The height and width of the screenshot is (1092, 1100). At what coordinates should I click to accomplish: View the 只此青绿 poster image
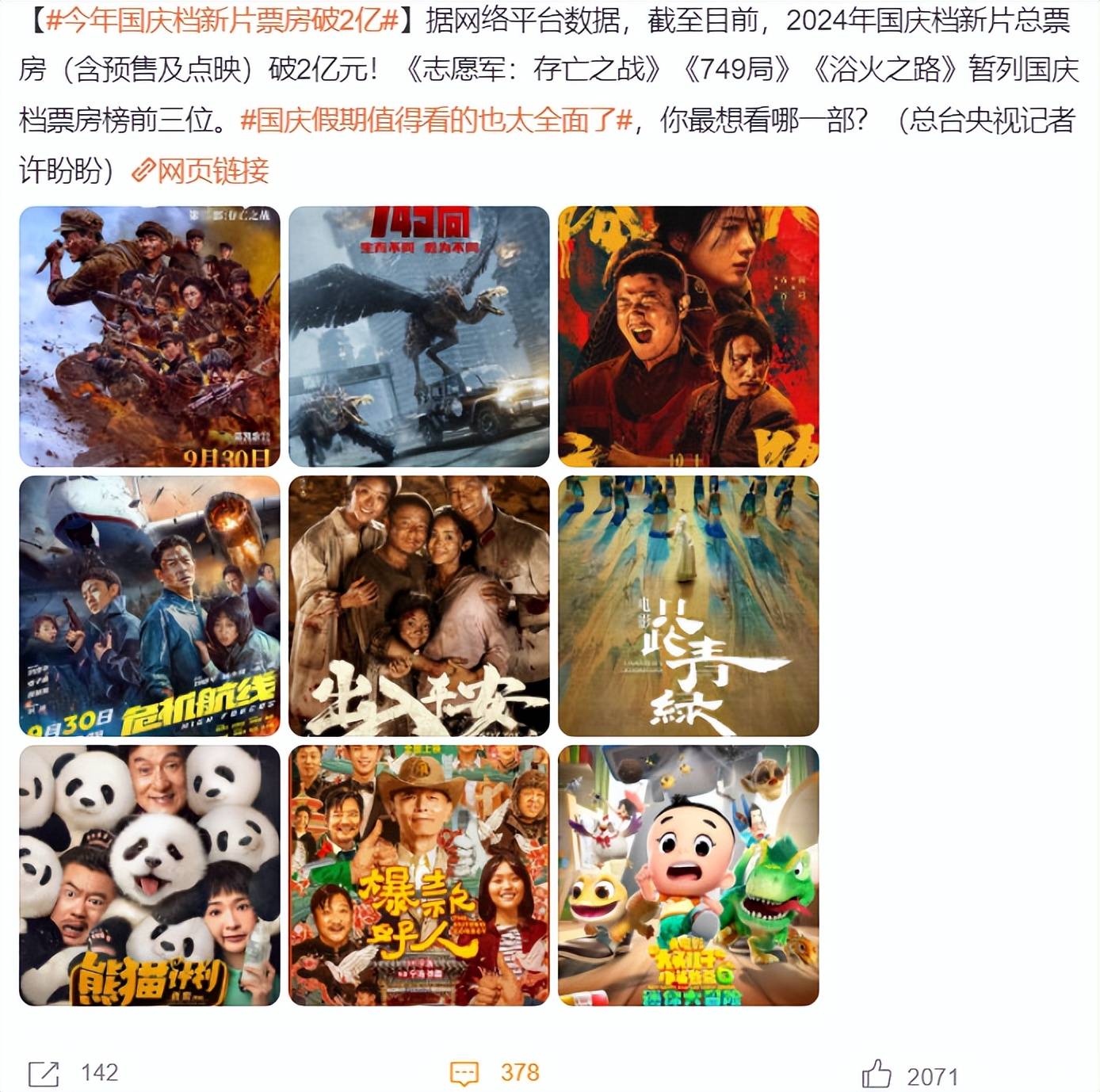688,606
